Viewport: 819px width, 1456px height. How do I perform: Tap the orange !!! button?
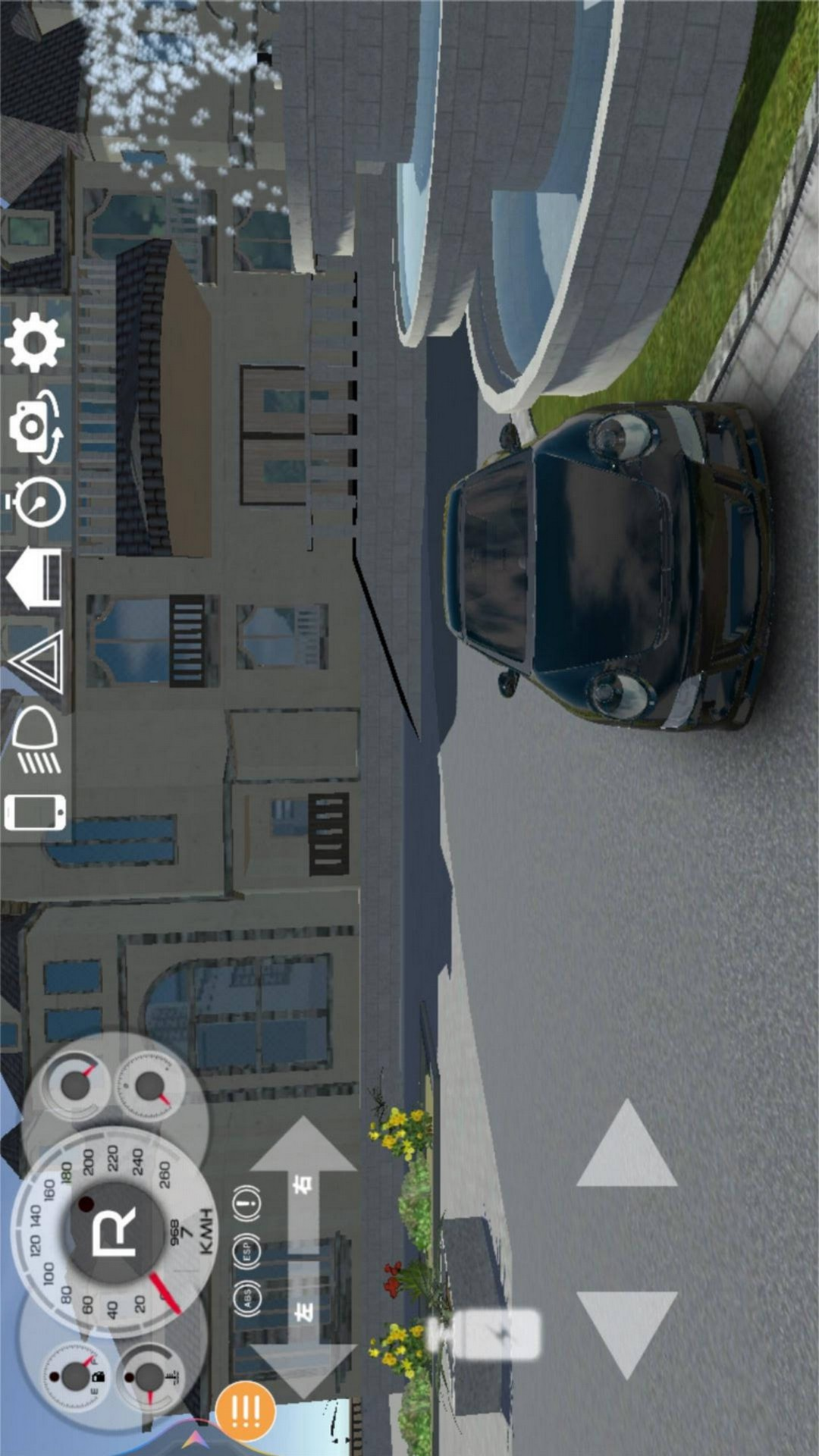[x=245, y=1410]
